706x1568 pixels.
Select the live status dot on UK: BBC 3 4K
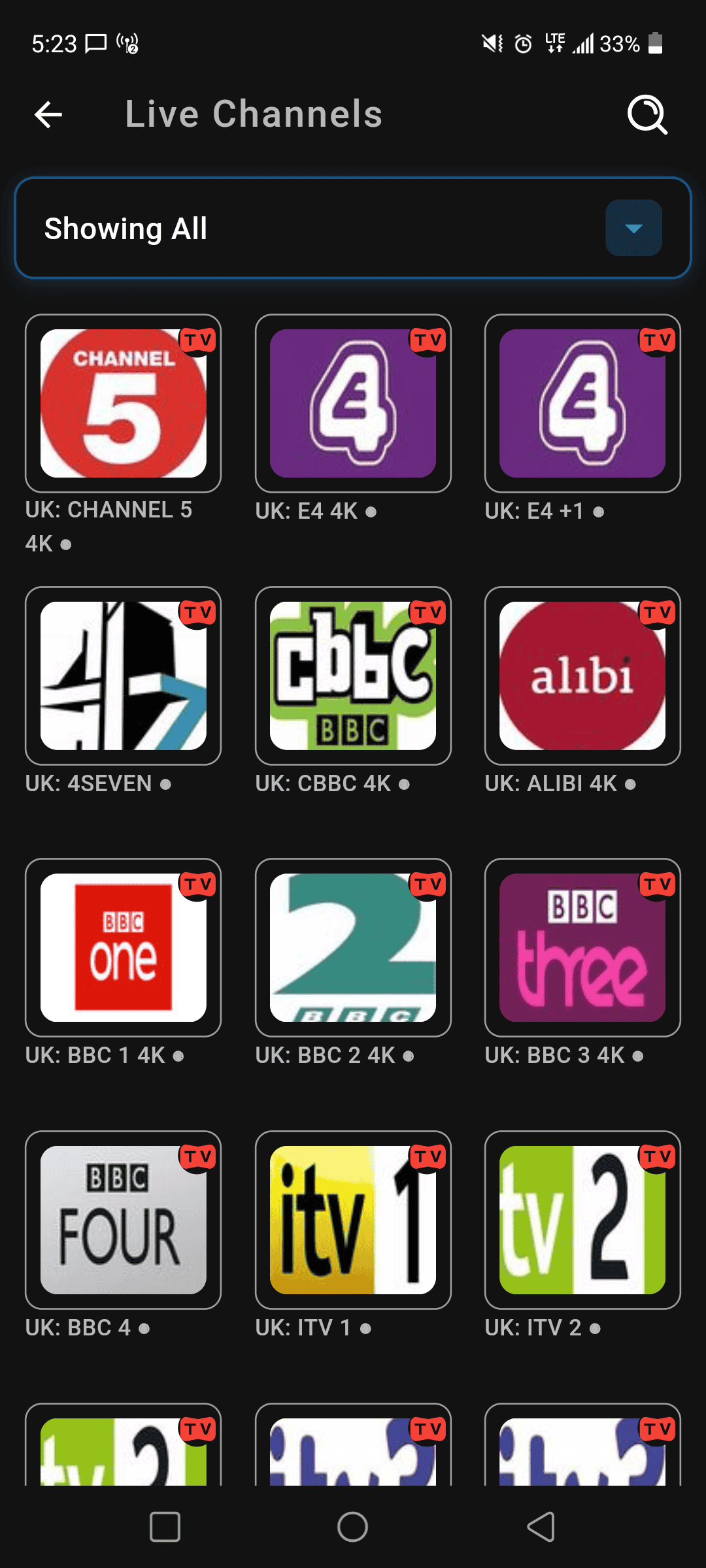click(637, 1056)
